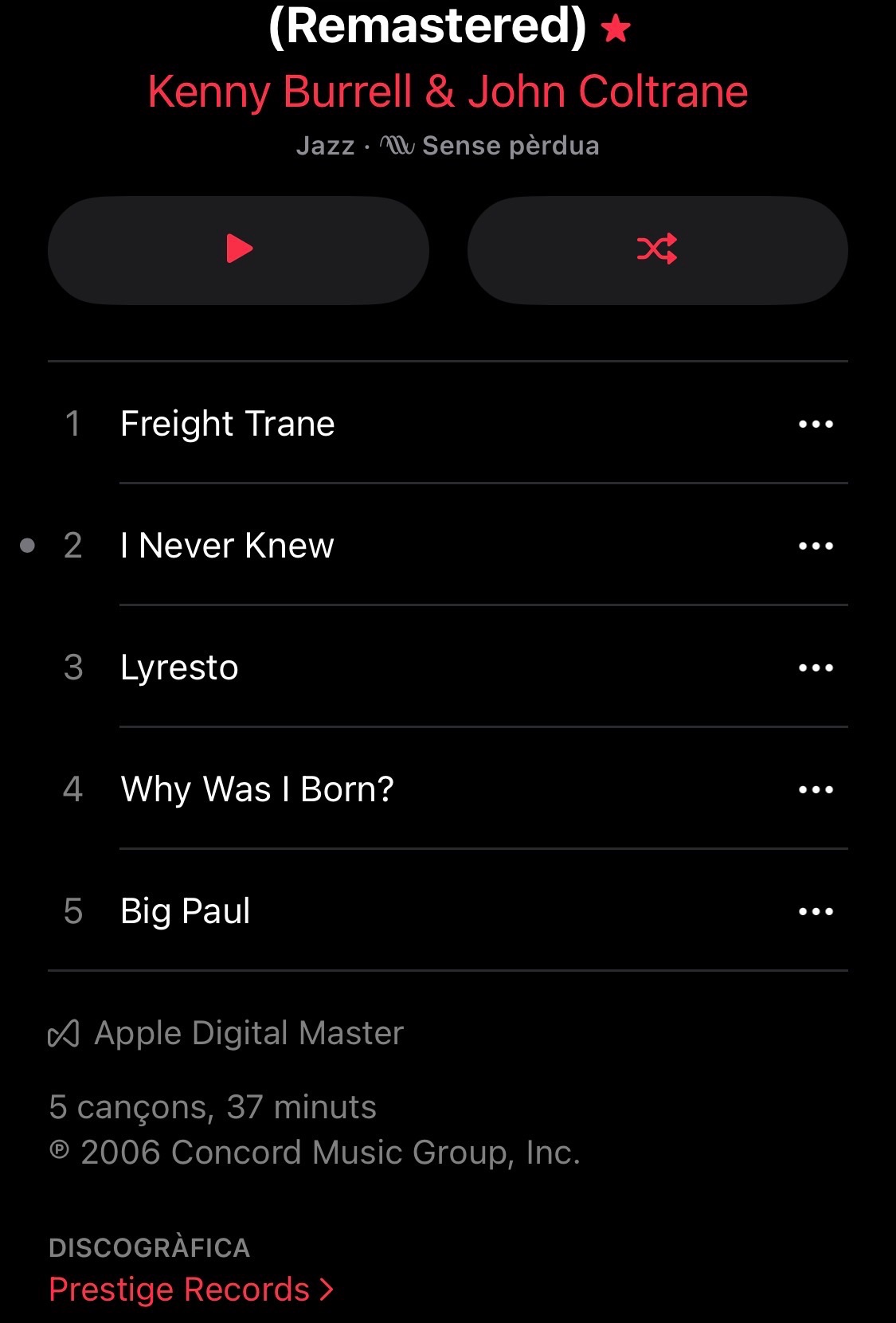Open more options for Lyresto
The width and height of the screenshot is (896, 1323).
(816, 667)
